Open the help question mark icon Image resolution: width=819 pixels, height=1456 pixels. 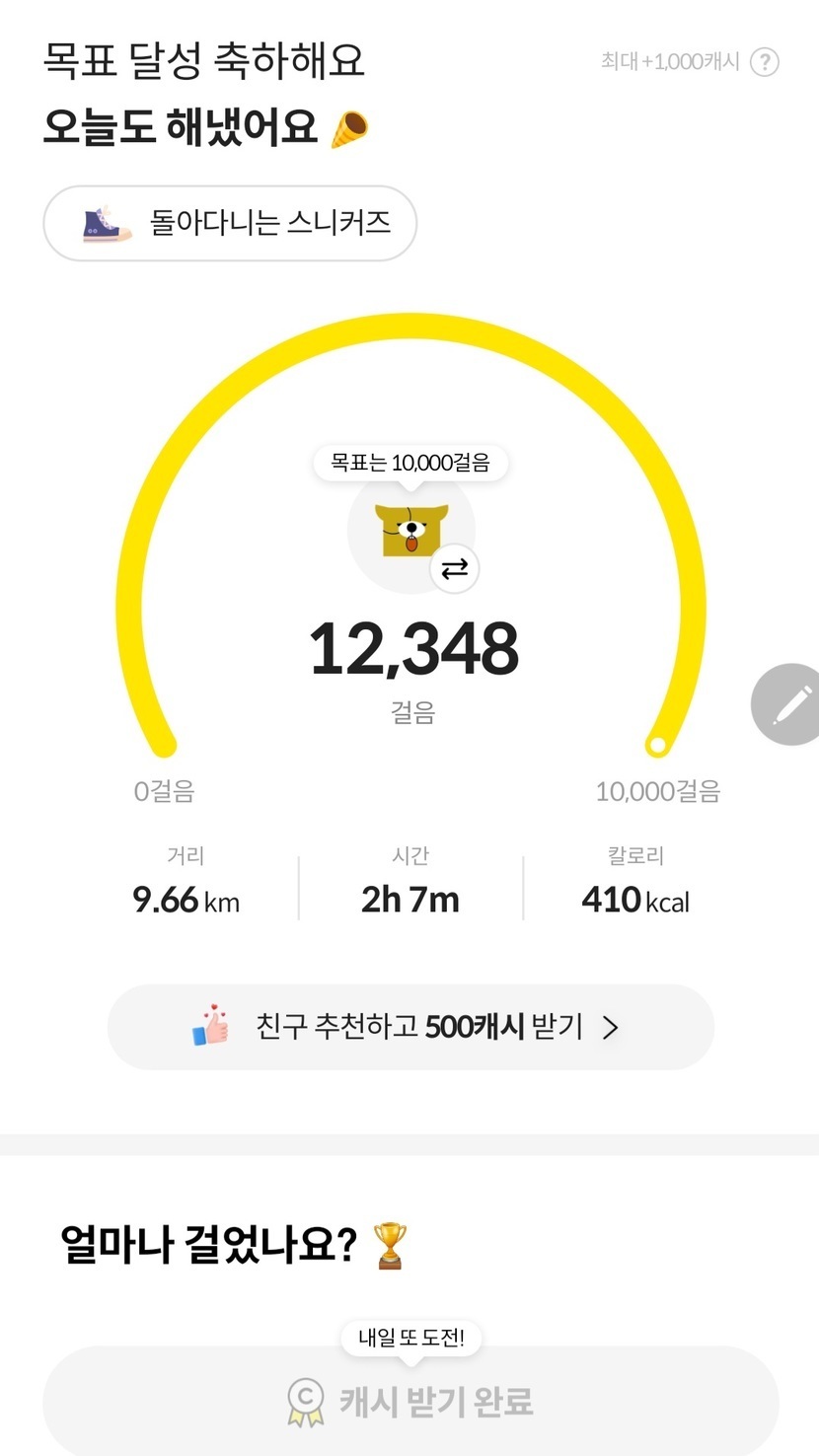click(764, 62)
